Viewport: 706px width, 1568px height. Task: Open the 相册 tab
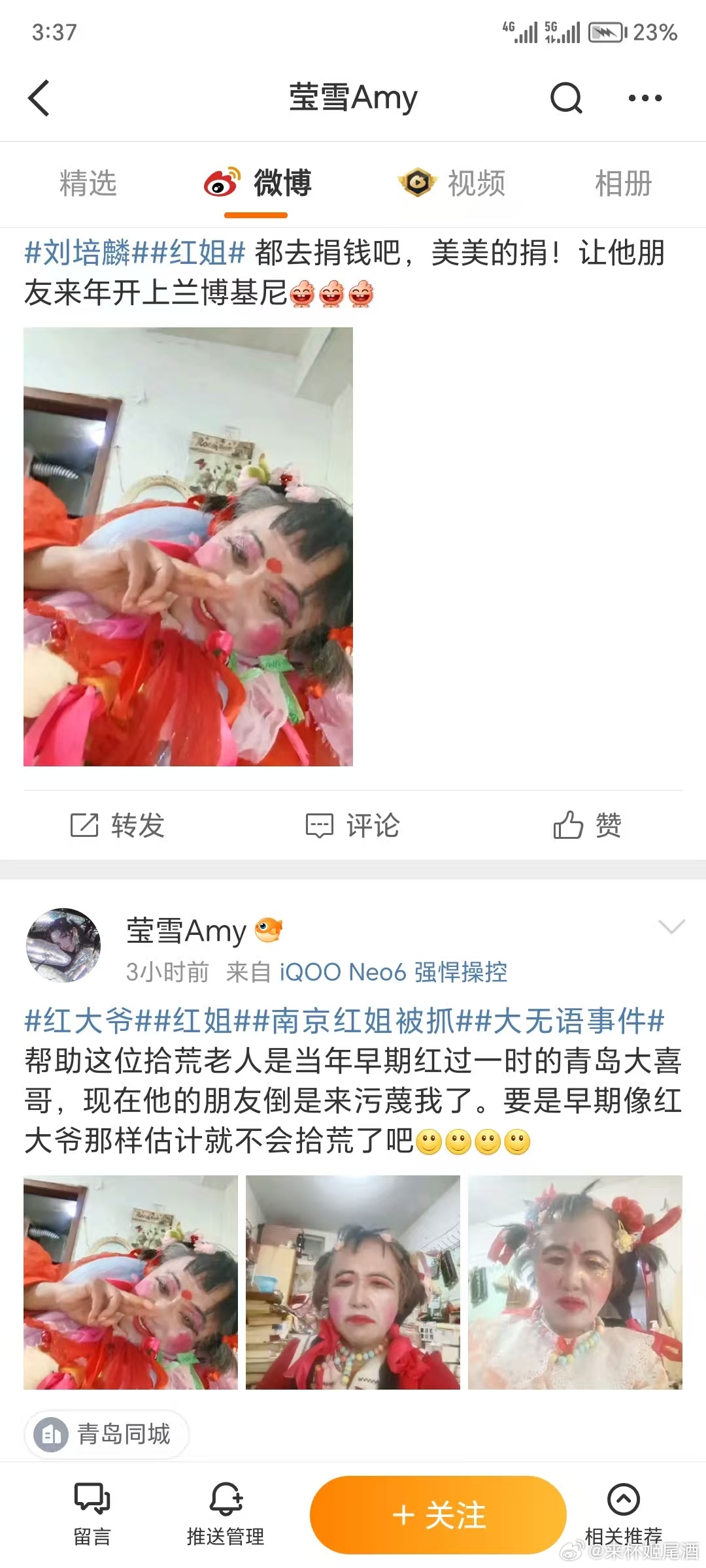(x=623, y=184)
